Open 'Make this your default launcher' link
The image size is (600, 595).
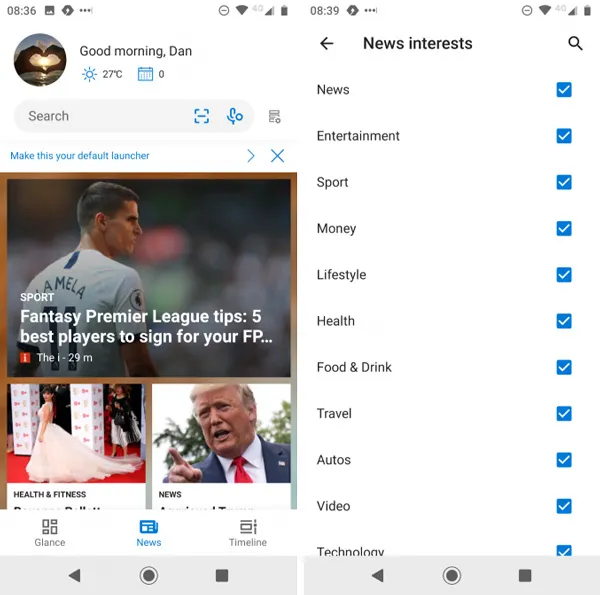pos(80,156)
